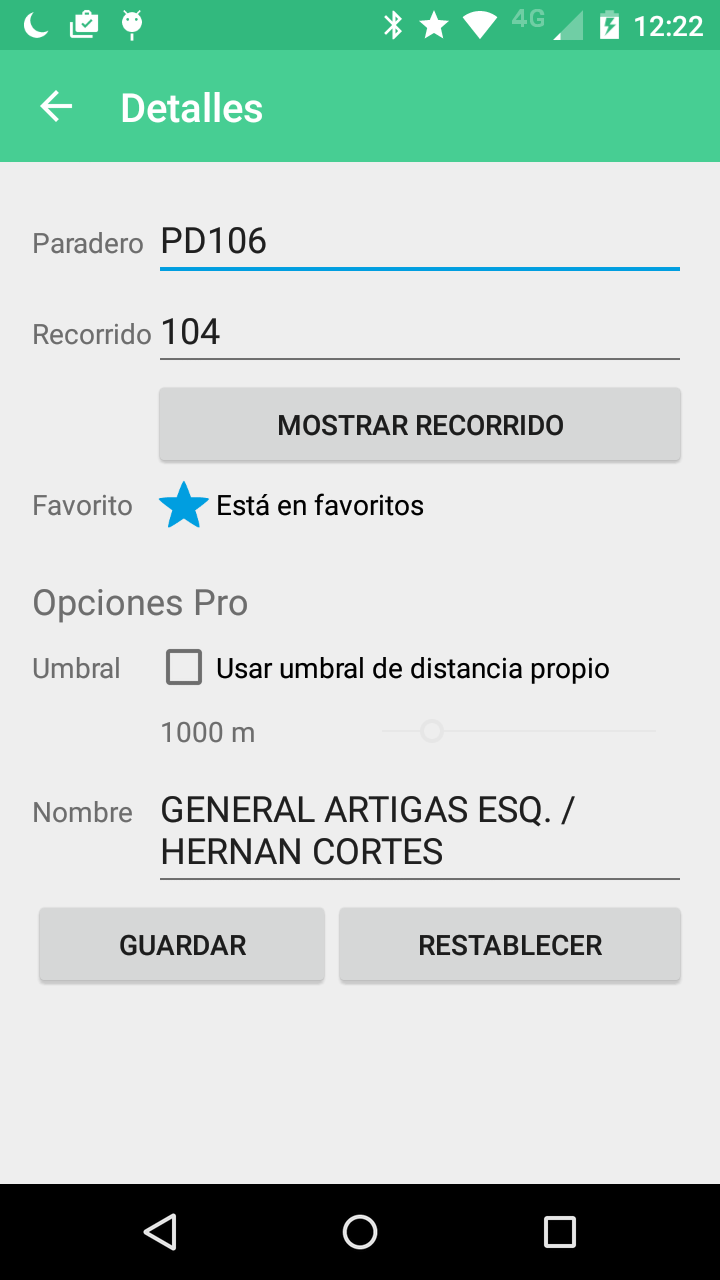The width and height of the screenshot is (720, 1280).
Task: Edit the Paradero field showing PD106
Action: point(420,242)
